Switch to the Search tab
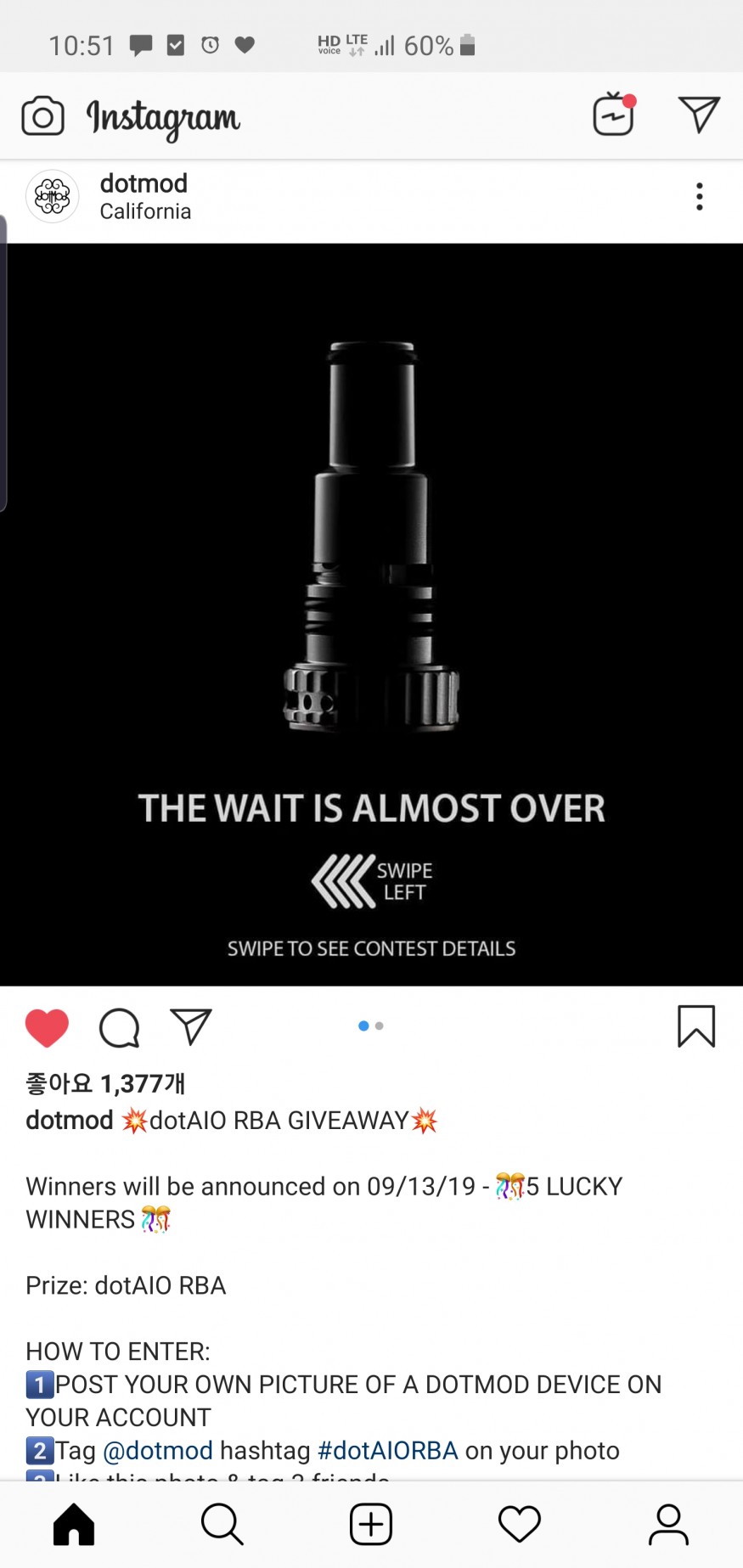Viewport: 743px width, 1568px height. [222, 1525]
